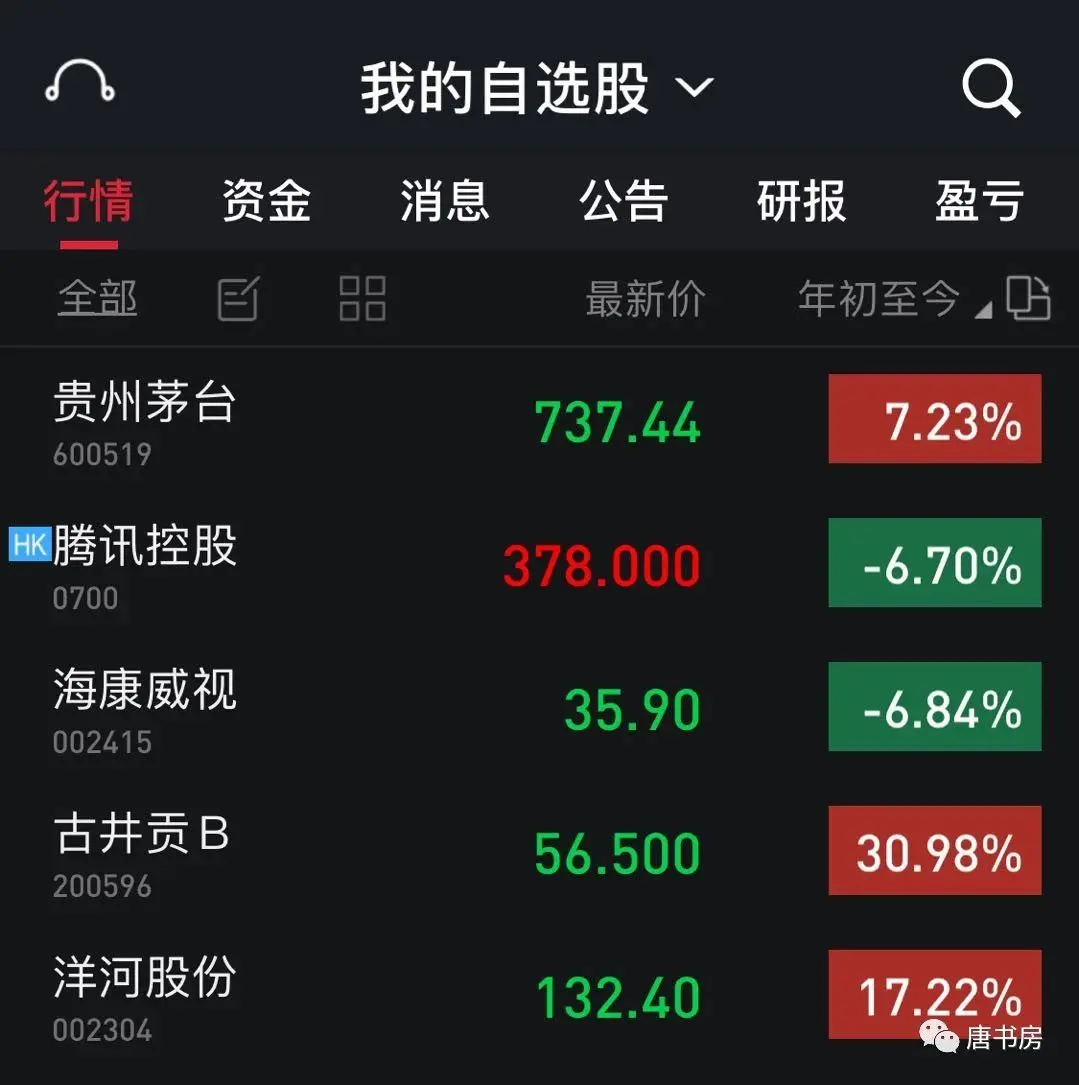Tap the edit watchlist pencil icon
The image size is (1079, 1085).
click(x=238, y=298)
